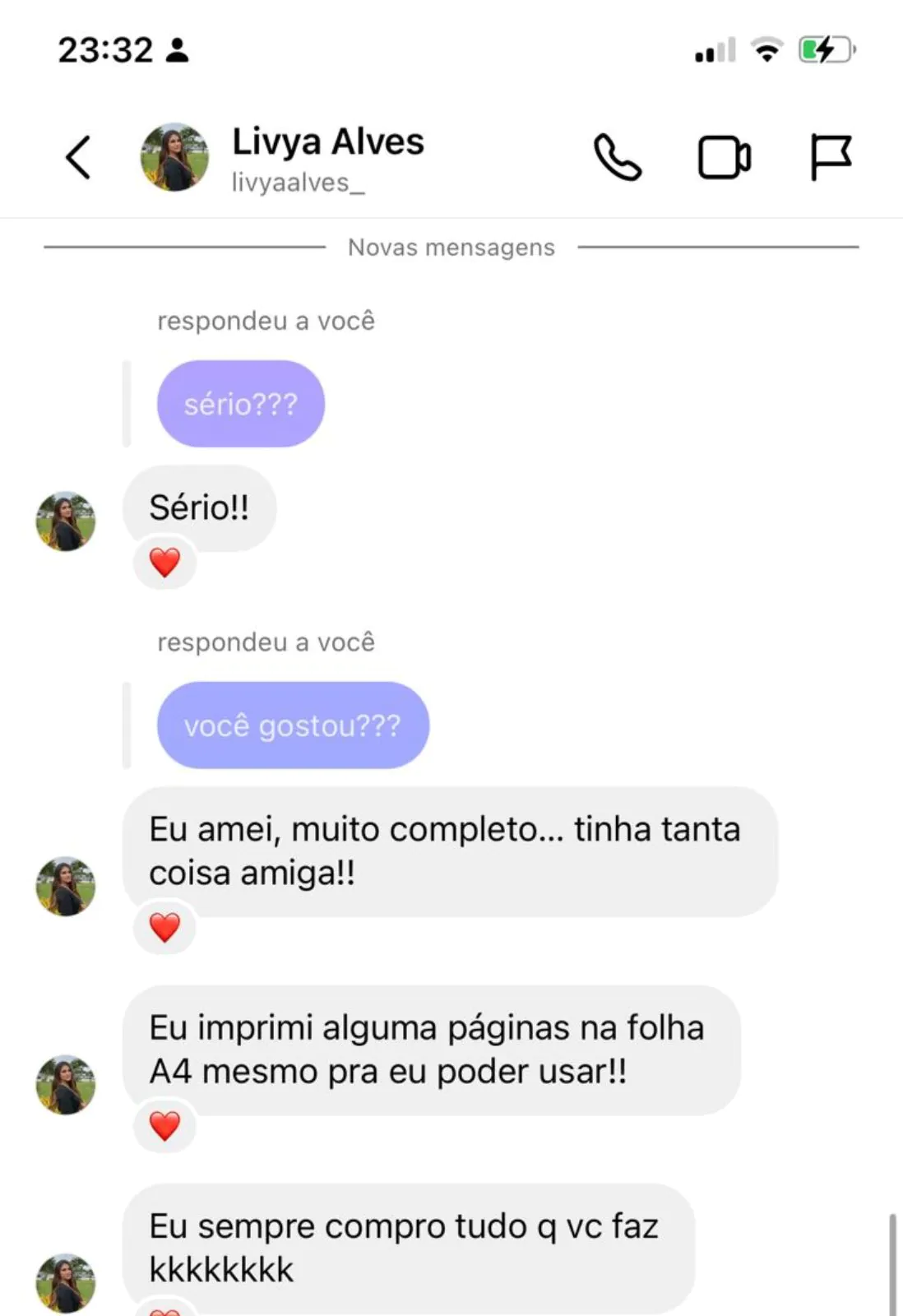Tap the flag icon in the header
This screenshot has height=1316, width=903.
(831, 156)
